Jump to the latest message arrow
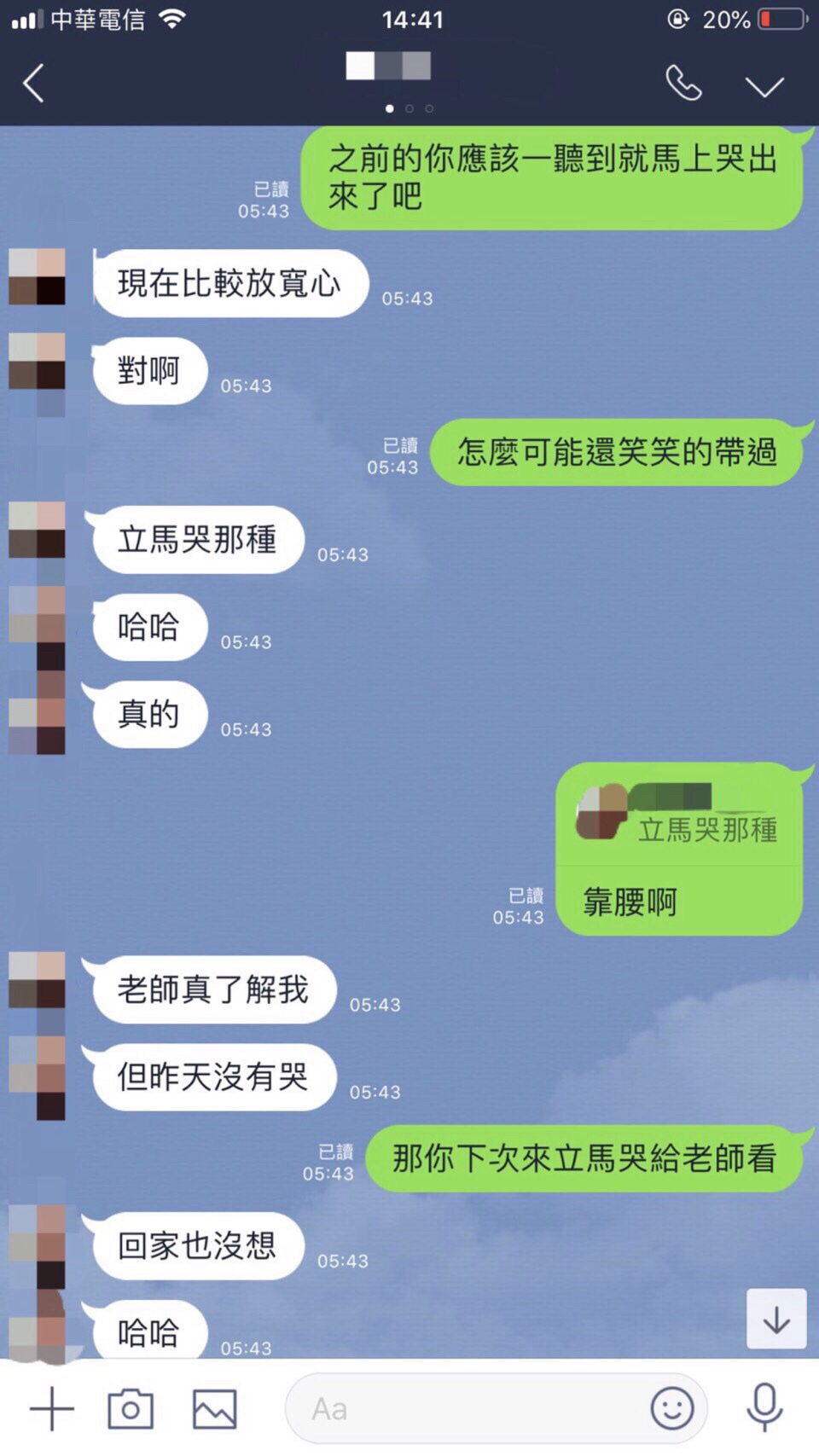 tap(776, 1320)
